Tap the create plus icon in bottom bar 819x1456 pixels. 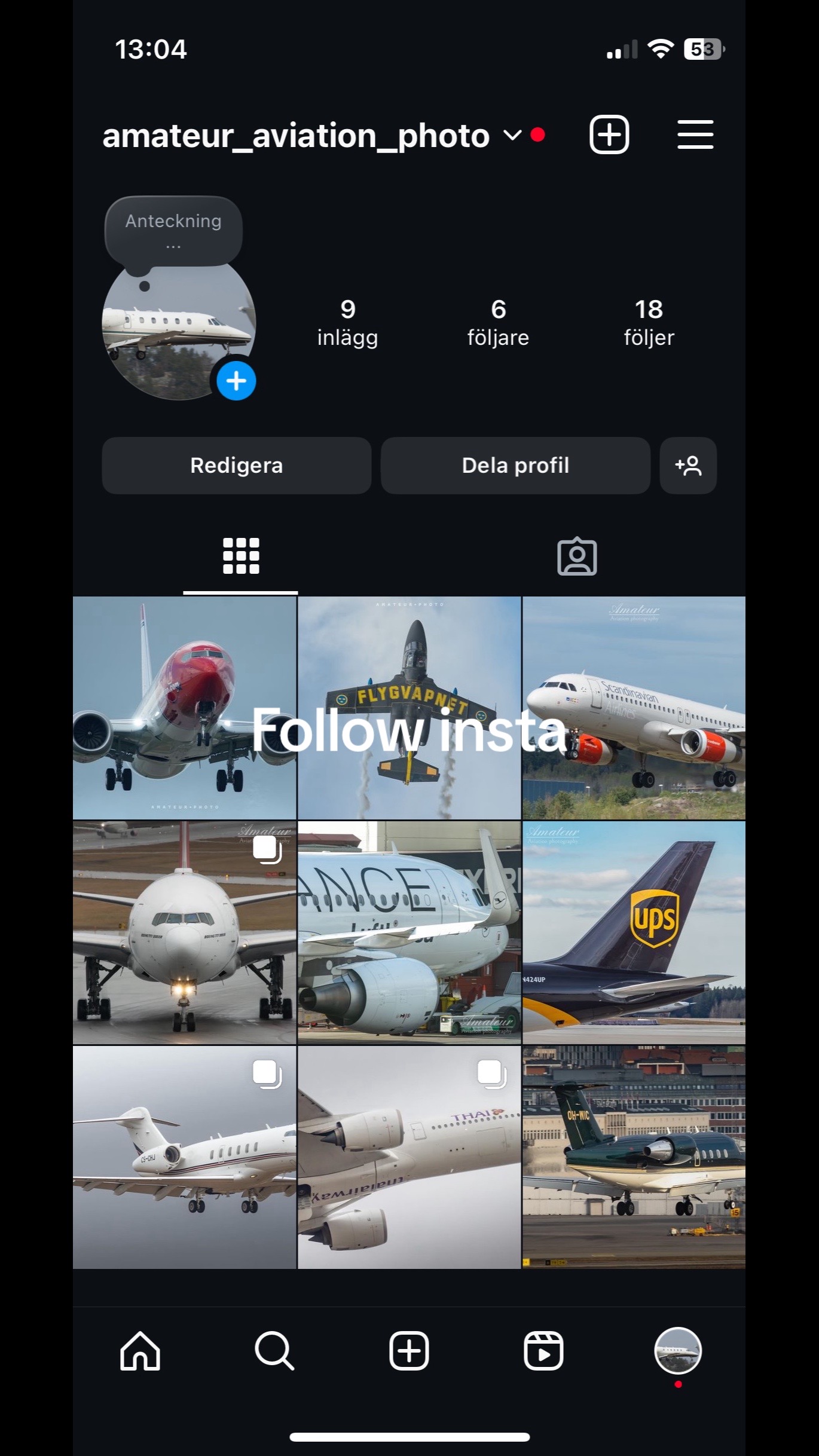[x=409, y=1351]
